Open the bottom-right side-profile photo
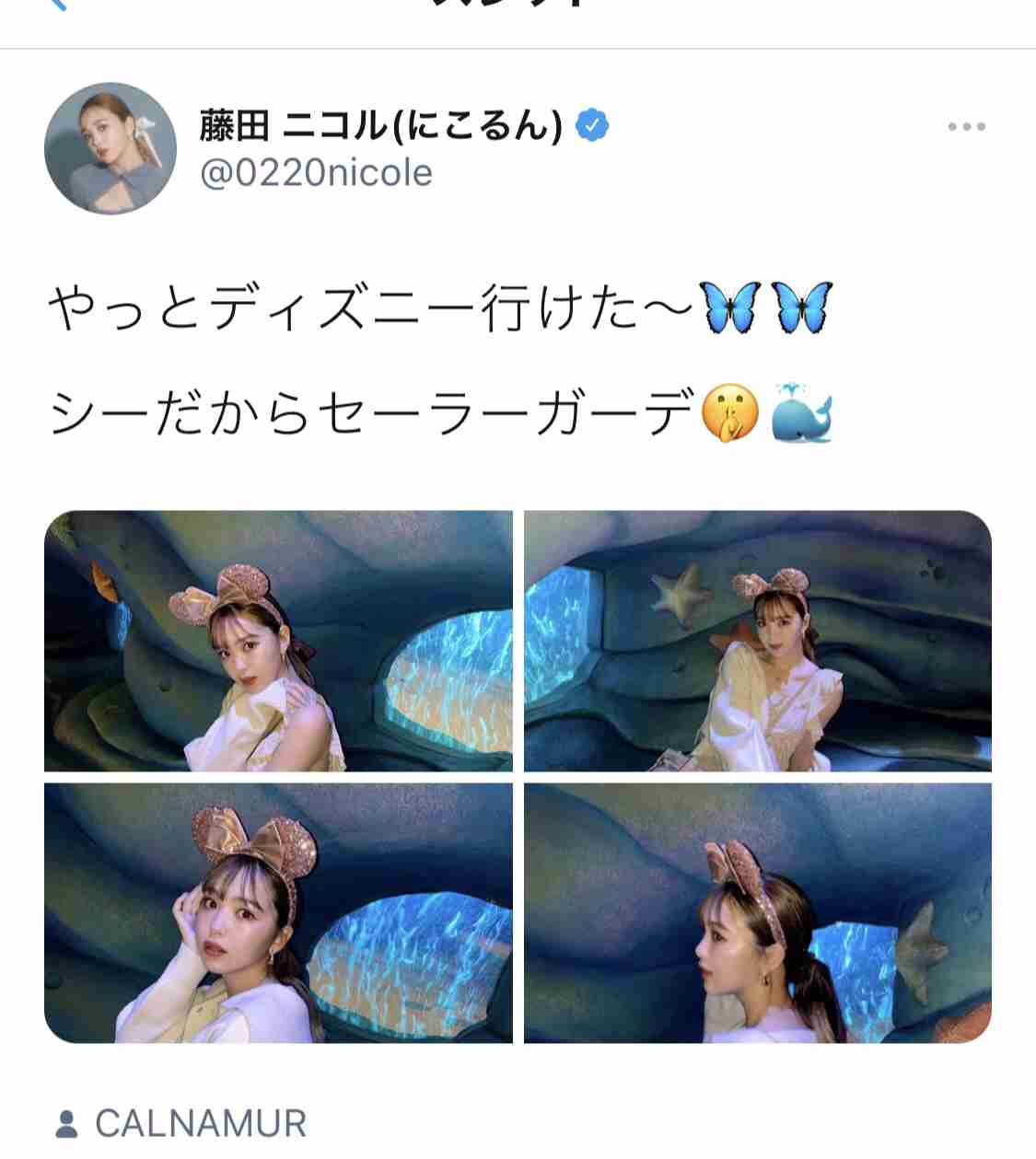The image size is (1036, 1159). (757, 912)
